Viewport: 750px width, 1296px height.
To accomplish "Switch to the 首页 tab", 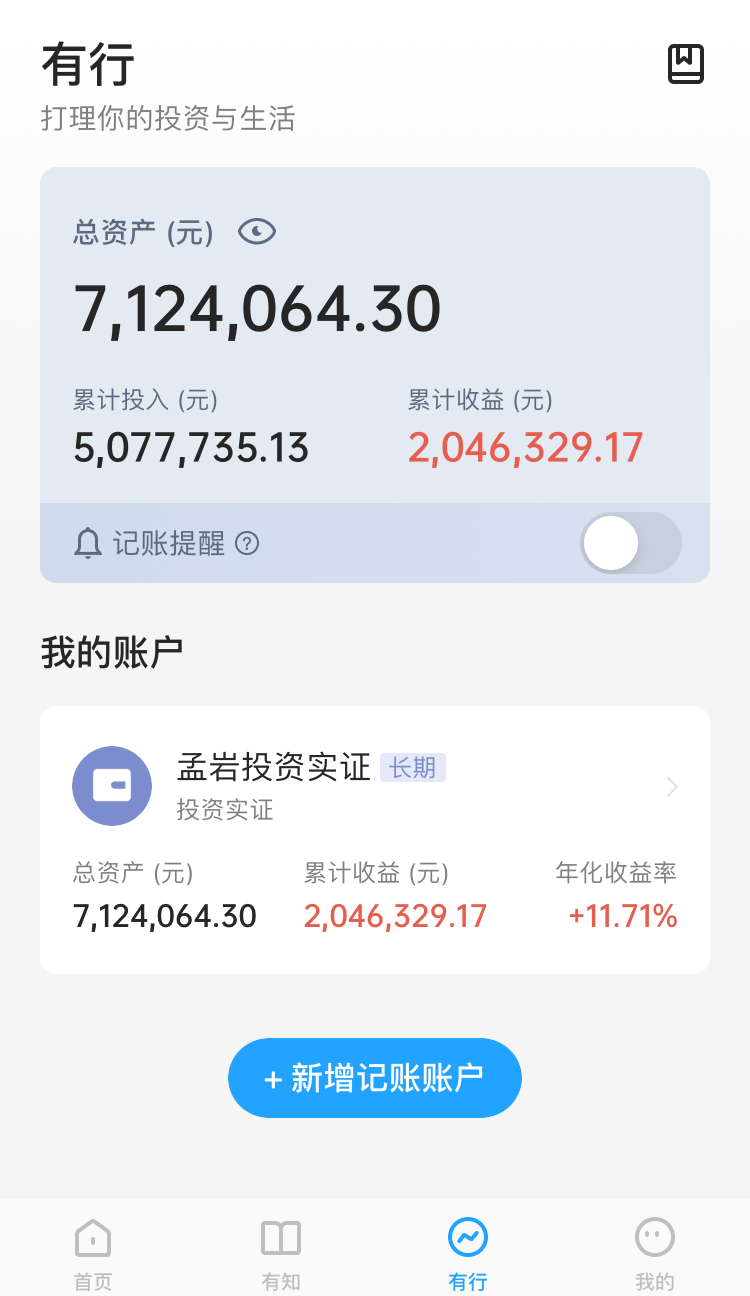I will click(x=93, y=1253).
